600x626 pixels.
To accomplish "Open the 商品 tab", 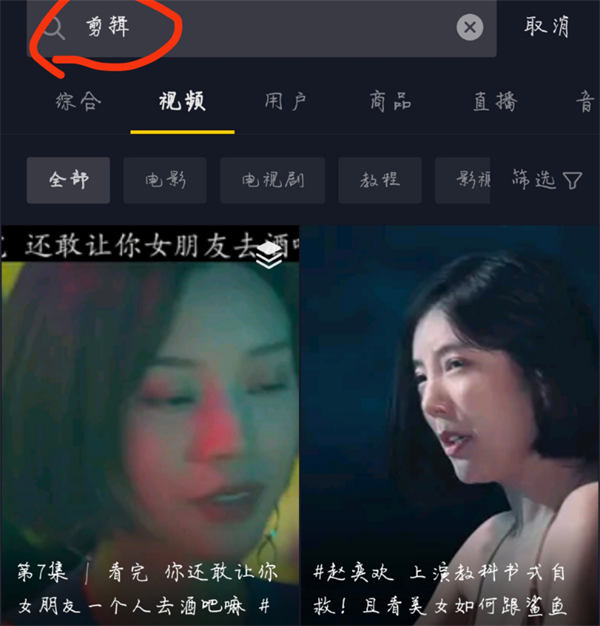I will 390,101.
